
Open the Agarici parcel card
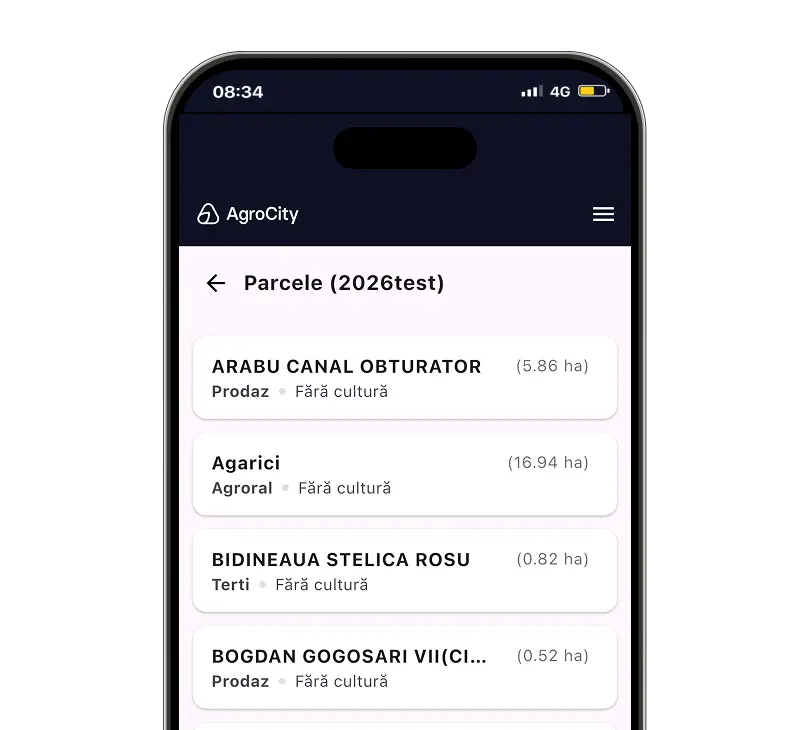pos(404,474)
